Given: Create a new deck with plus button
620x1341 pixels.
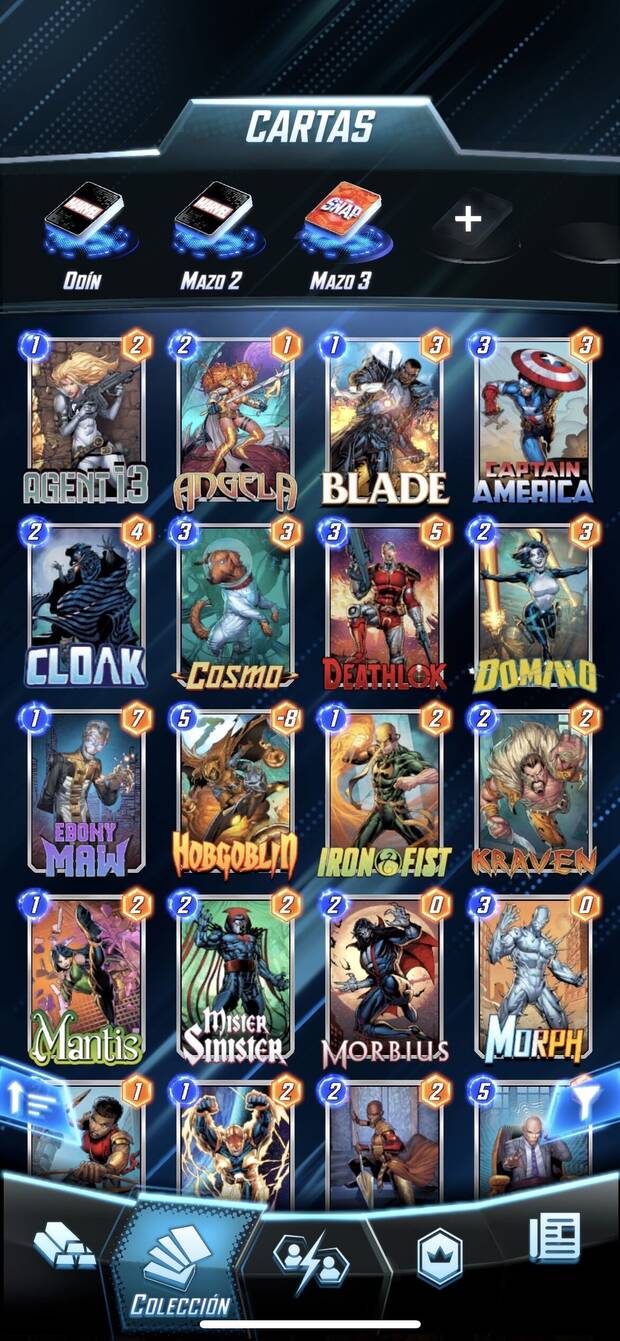Looking at the screenshot, I should [468, 220].
